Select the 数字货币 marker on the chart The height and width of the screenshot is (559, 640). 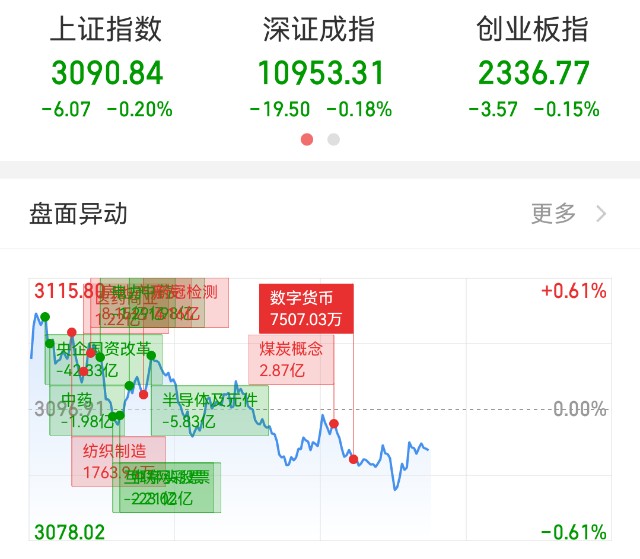(x=306, y=309)
